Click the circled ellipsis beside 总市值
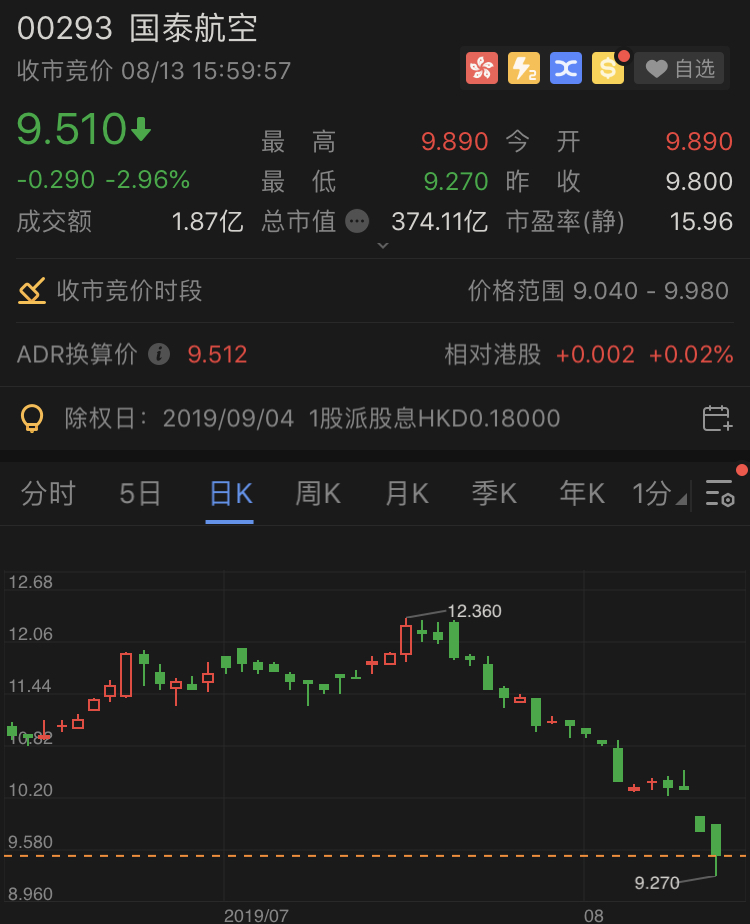Image resolution: width=750 pixels, height=924 pixels. pos(357,222)
